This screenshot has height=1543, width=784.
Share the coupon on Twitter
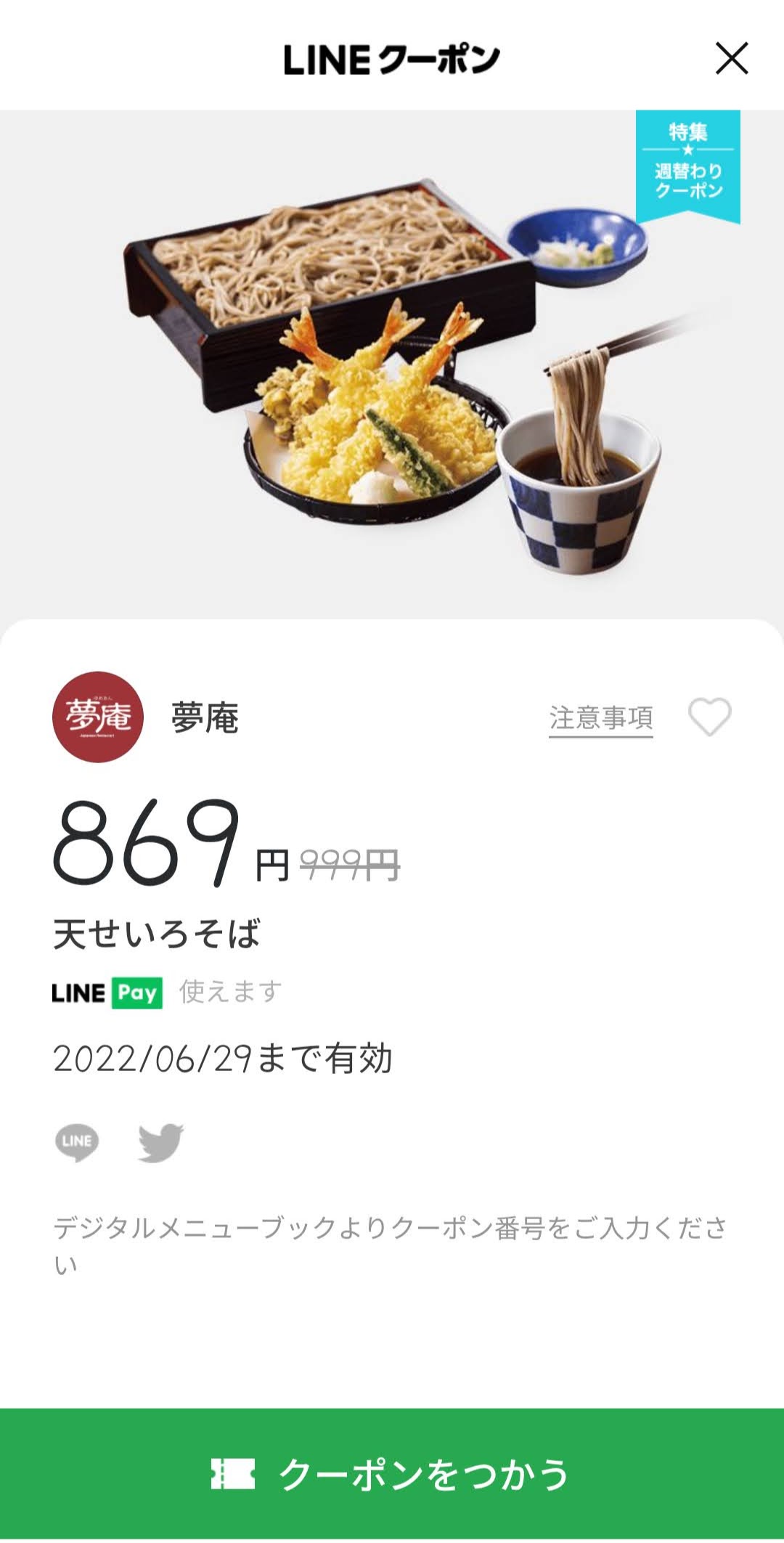pos(160,1142)
